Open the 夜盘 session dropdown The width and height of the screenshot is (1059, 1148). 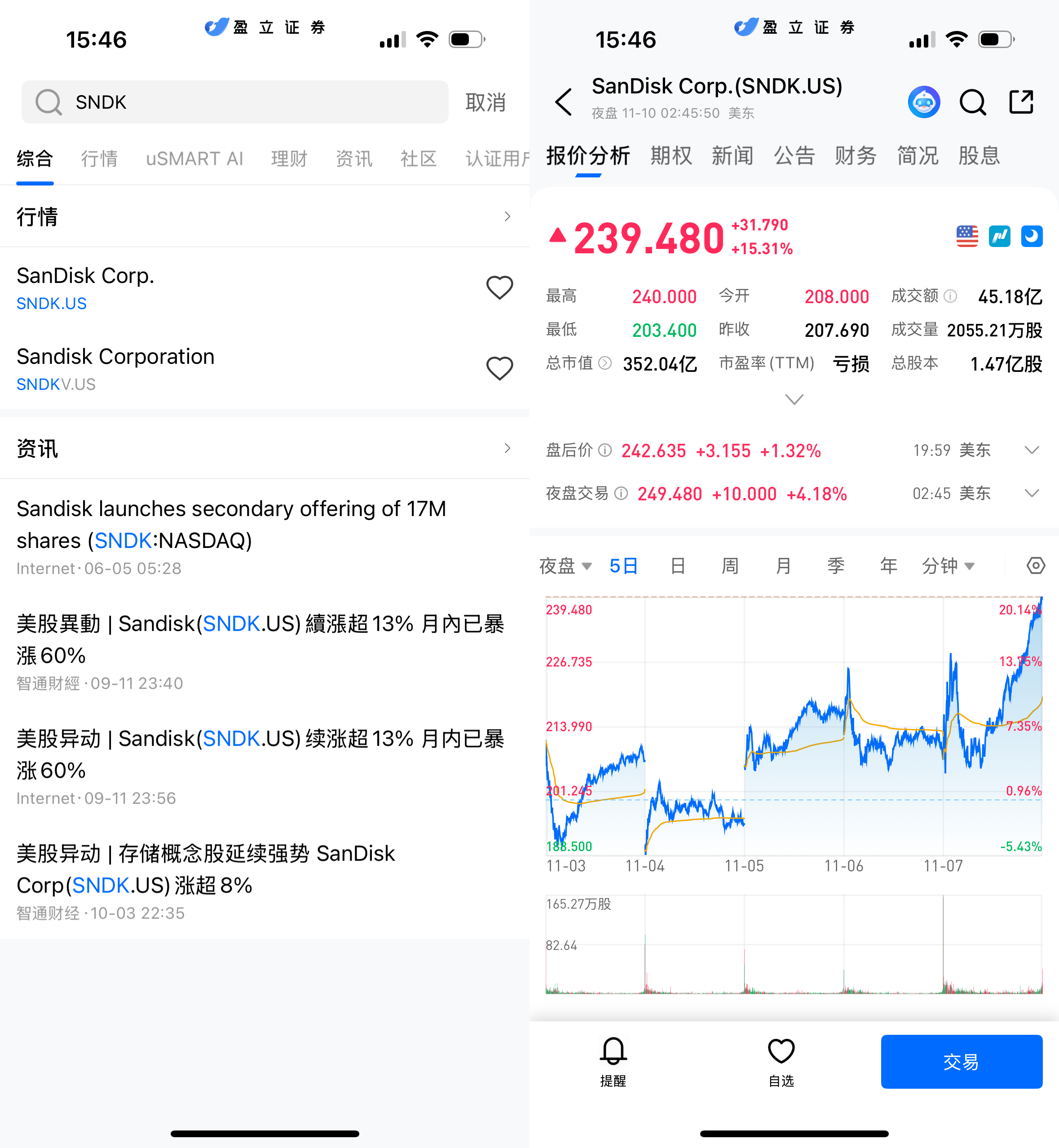click(x=565, y=565)
